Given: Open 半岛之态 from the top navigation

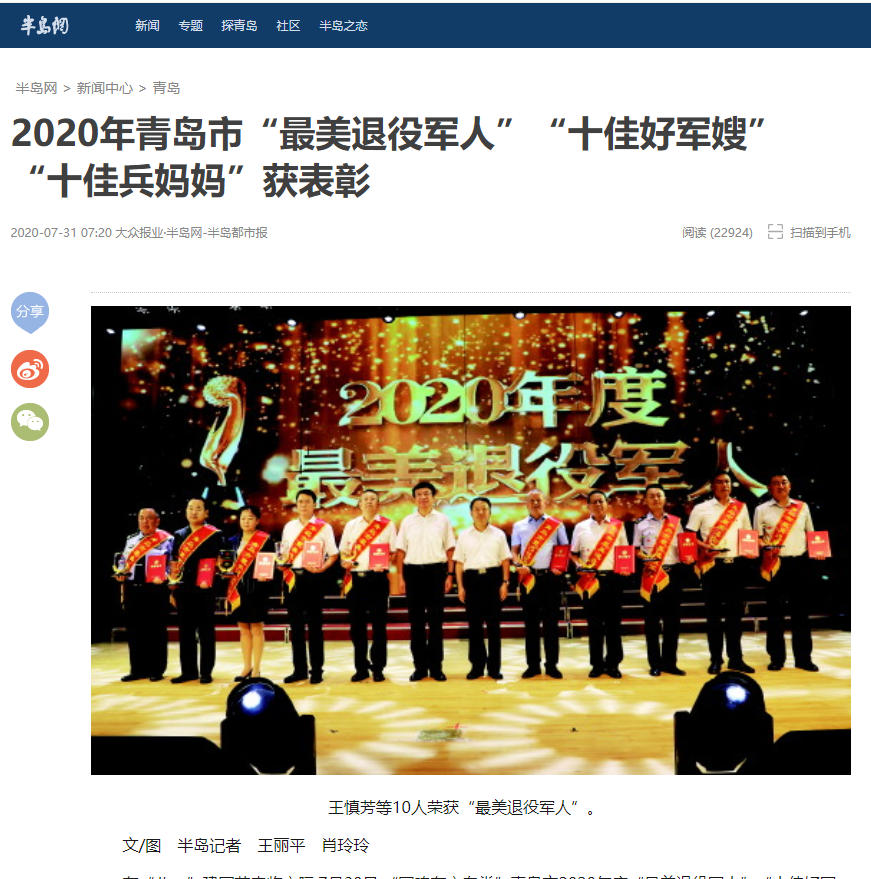Looking at the screenshot, I should (x=343, y=26).
